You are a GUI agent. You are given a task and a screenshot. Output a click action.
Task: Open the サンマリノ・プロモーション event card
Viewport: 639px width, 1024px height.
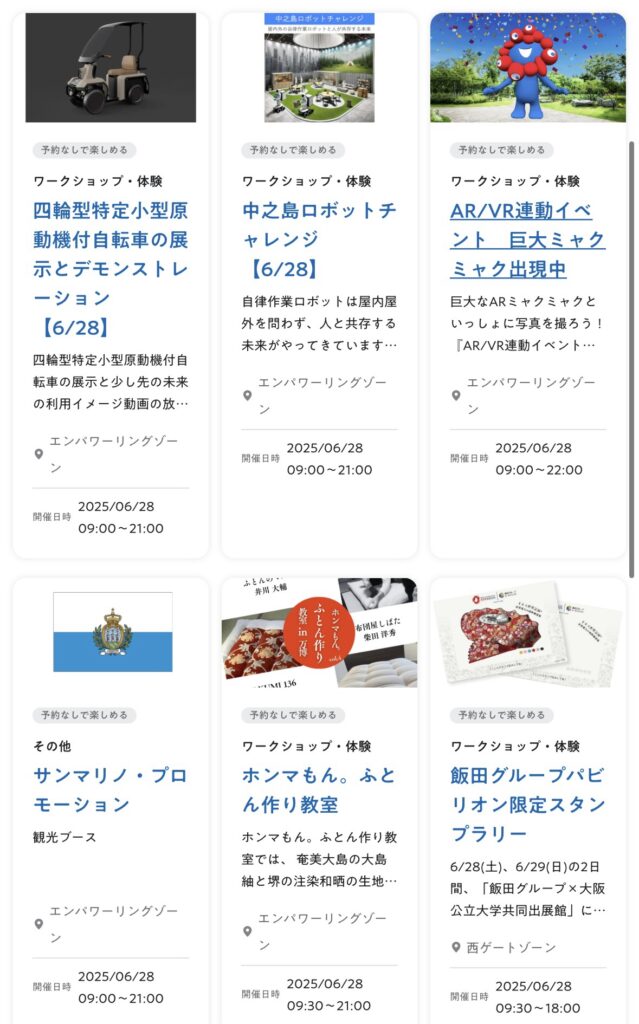click(110, 789)
